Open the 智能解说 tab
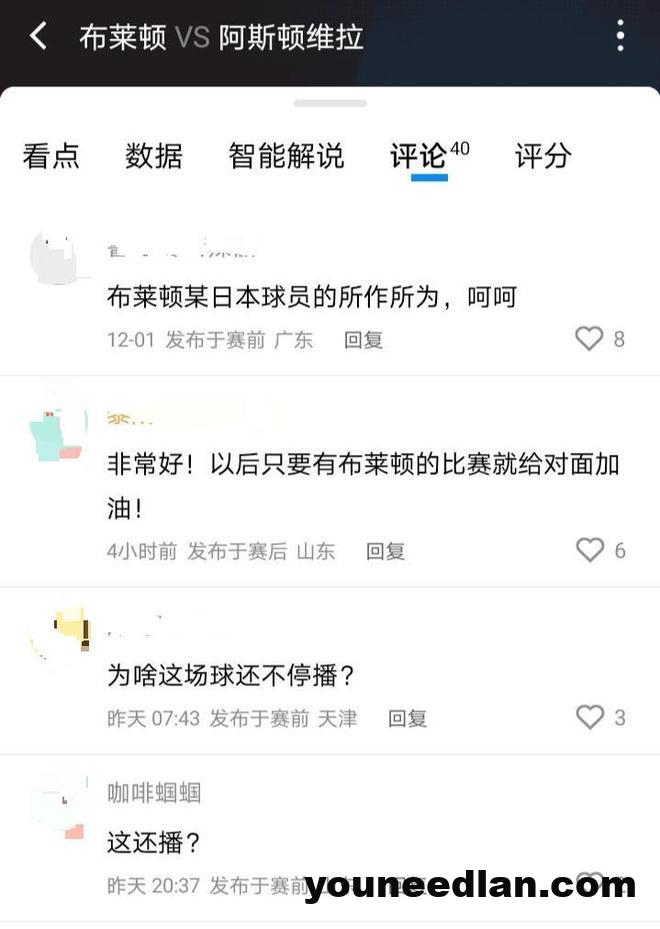This screenshot has width=660, height=929. 286,156
